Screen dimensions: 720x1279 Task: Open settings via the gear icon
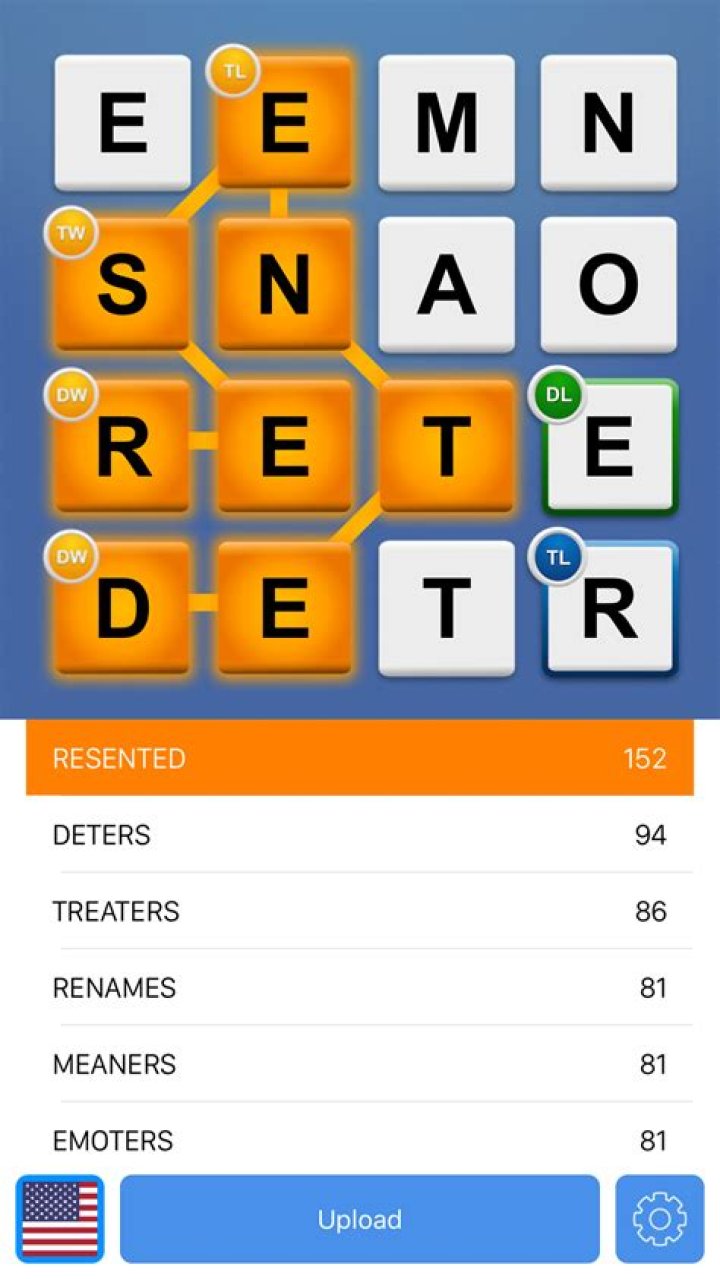pyautogui.click(x=660, y=1219)
